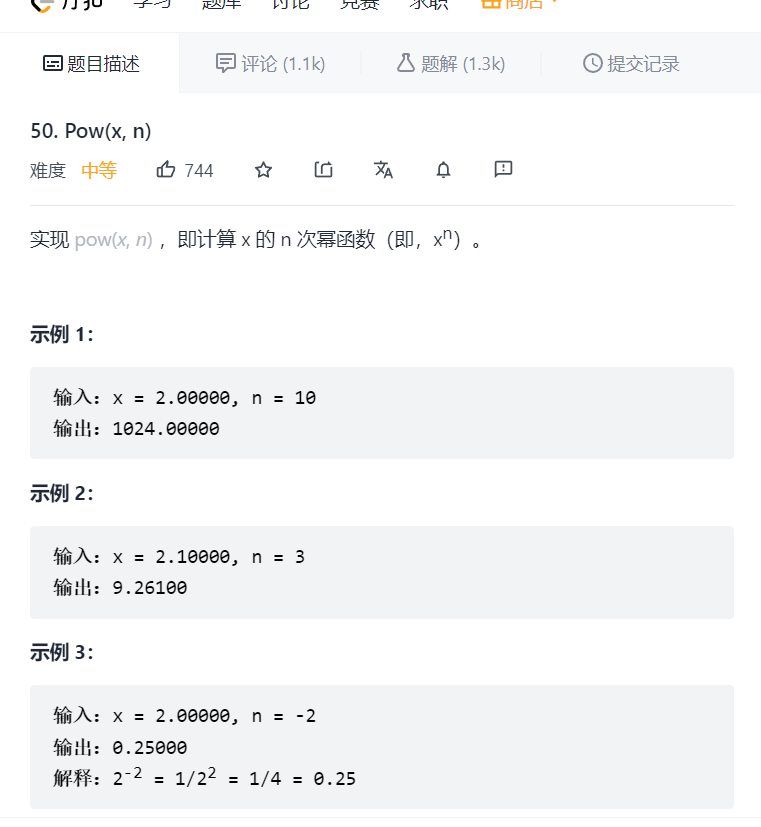Open 讨论 from the top navigation
The image size is (761, 827).
[290, 4]
